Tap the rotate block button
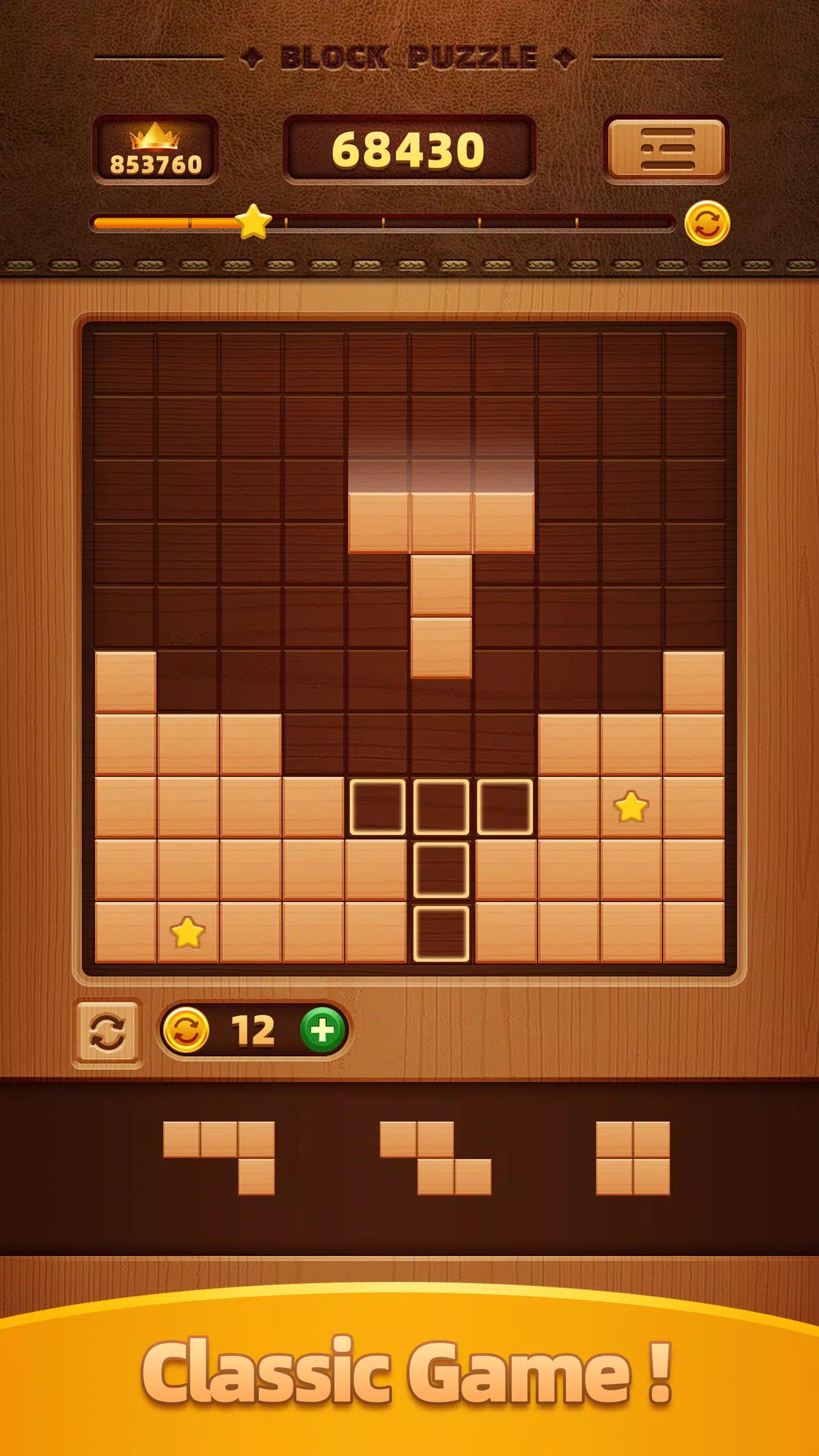This screenshot has height=1456, width=819. pos(107,1032)
